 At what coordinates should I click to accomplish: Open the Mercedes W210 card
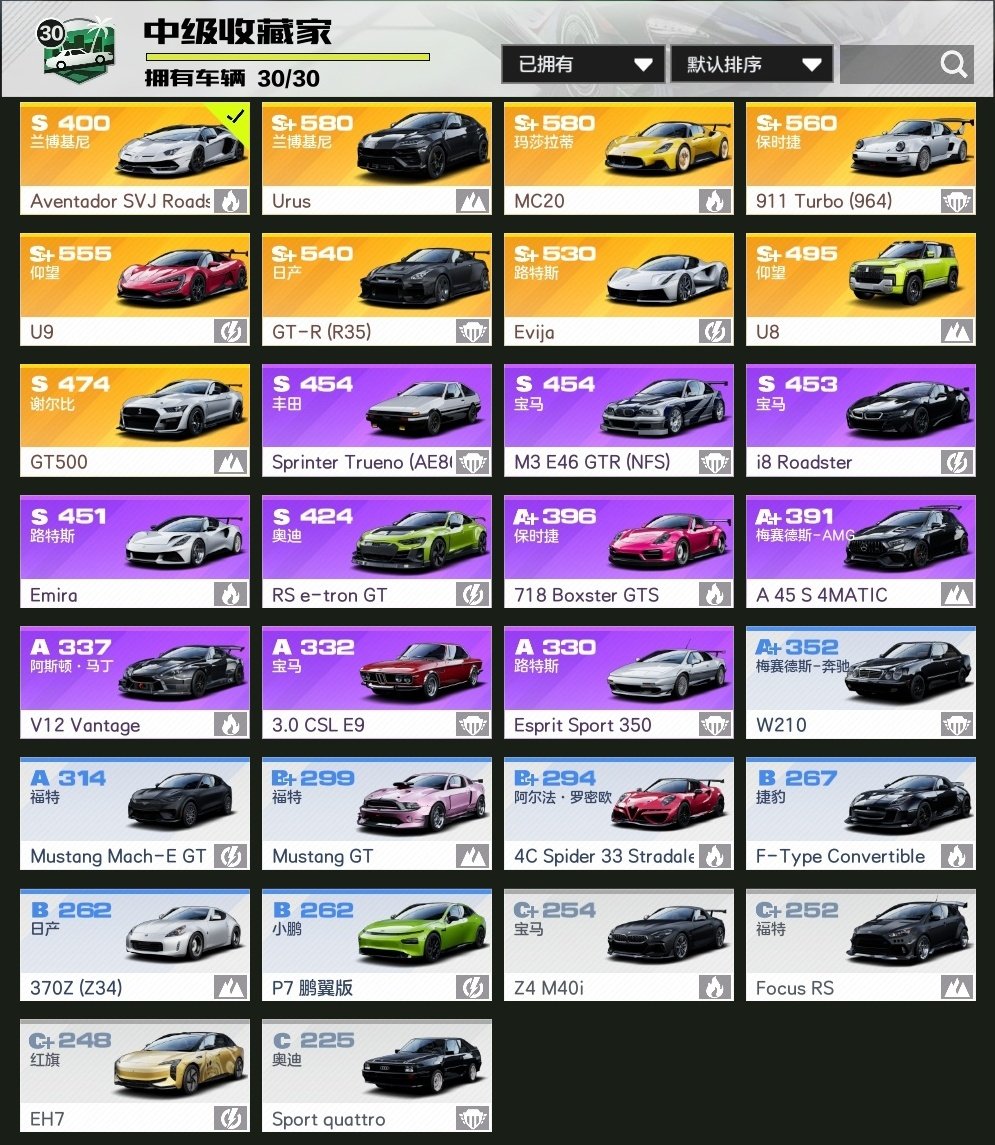(861, 683)
